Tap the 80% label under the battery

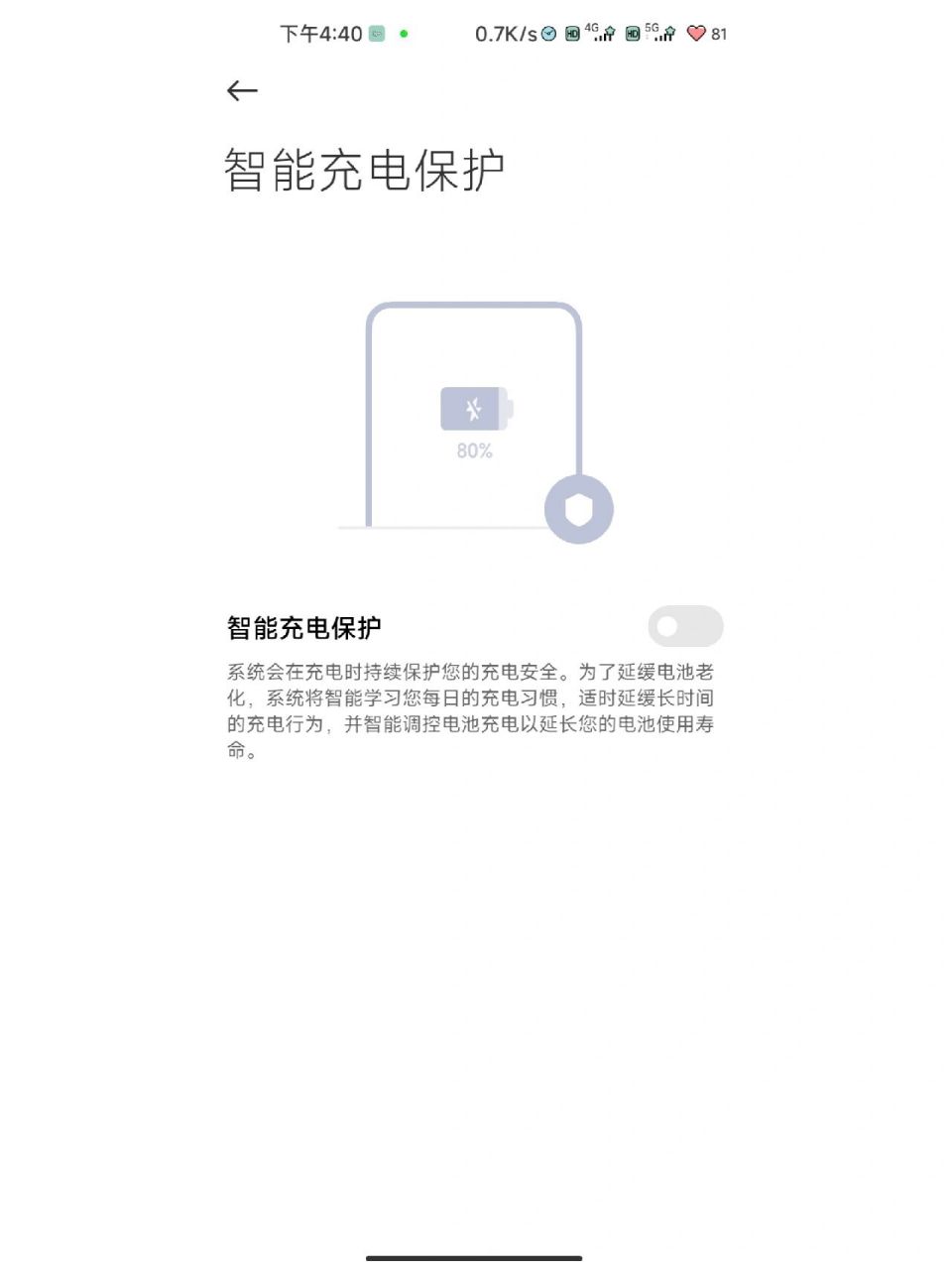pyautogui.click(x=473, y=449)
